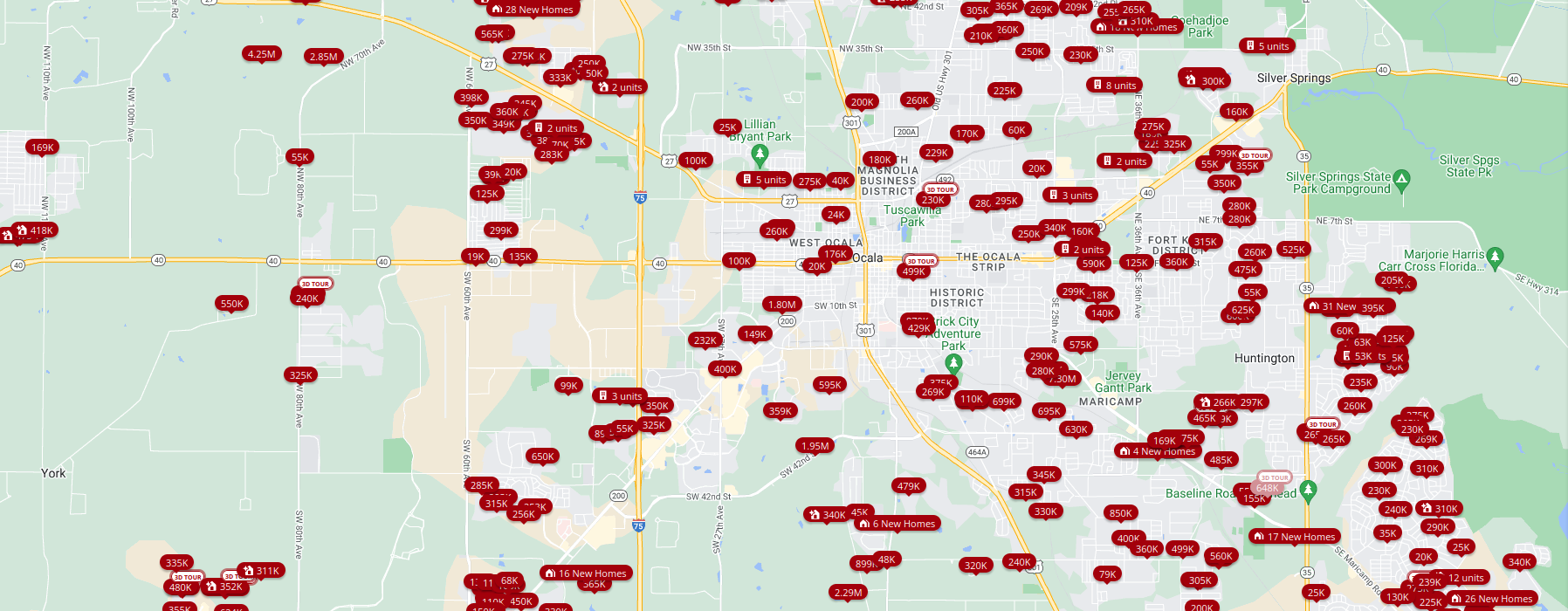Open the 26 New Homes marker
Image resolution: width=1568 pixels, height=611 pixels.
point(1492,599)
